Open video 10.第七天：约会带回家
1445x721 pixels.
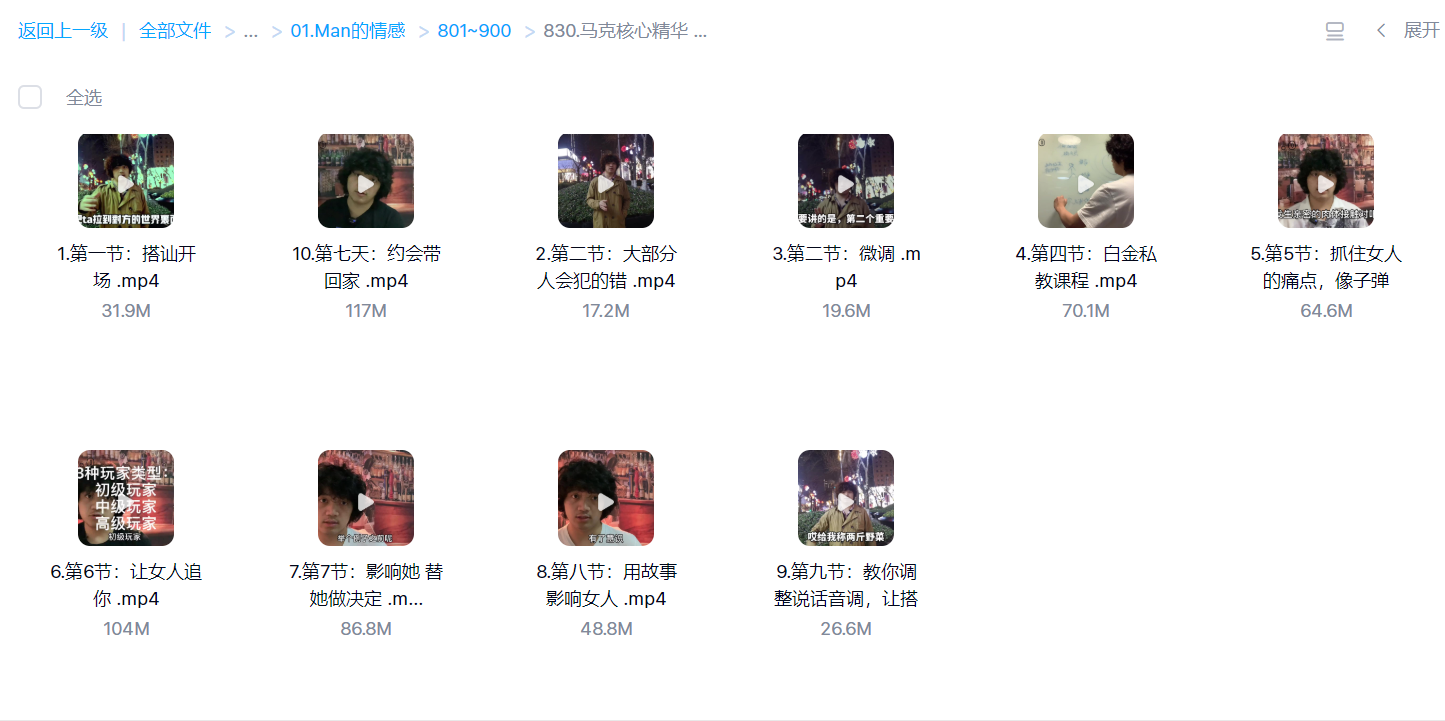point(366,181)
